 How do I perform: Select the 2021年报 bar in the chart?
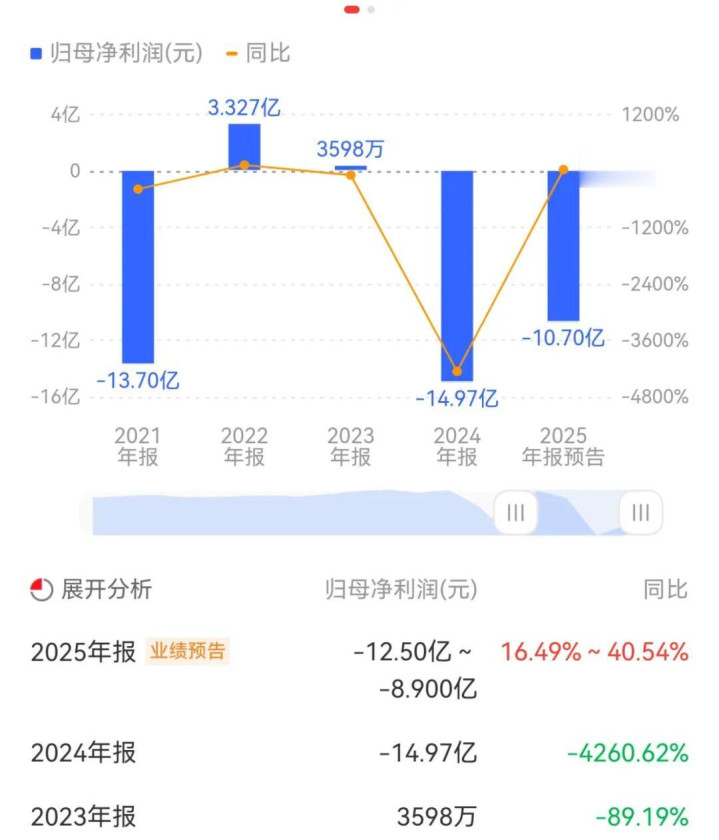pos(138,267)
